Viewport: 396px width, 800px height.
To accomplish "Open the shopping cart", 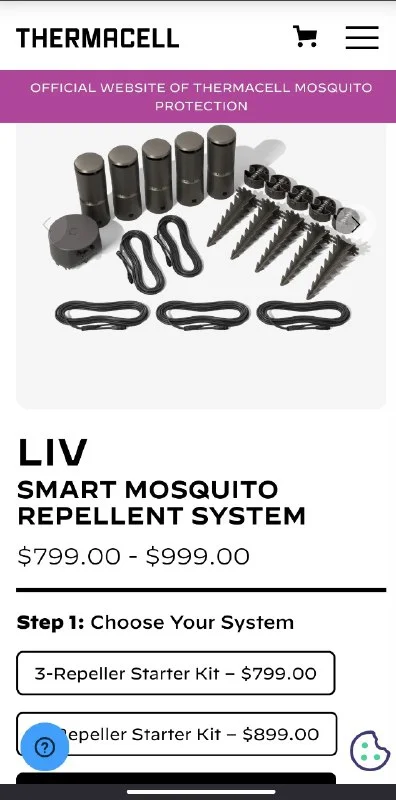I will click(305, 37).
